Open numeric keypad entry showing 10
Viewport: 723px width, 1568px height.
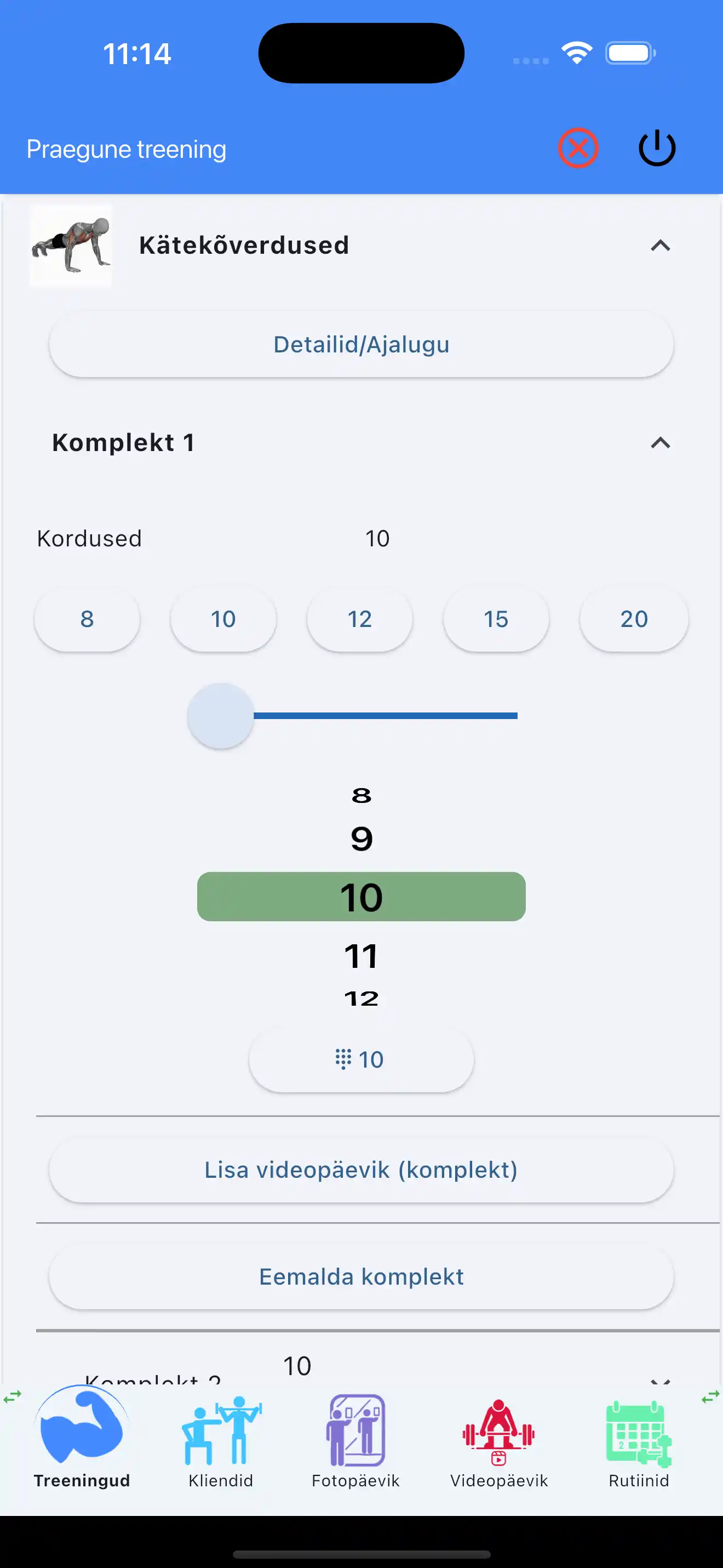(360, 1059)
